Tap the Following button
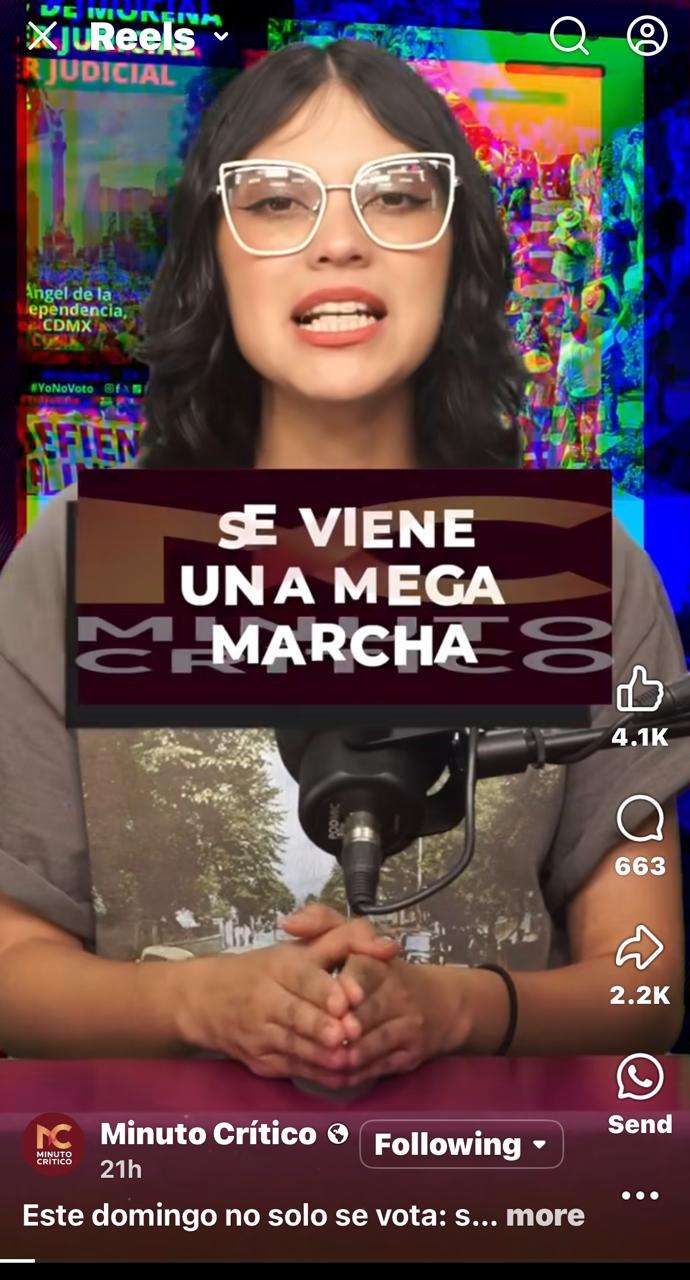690x1280 pixels. click(x=461, y=1145)
